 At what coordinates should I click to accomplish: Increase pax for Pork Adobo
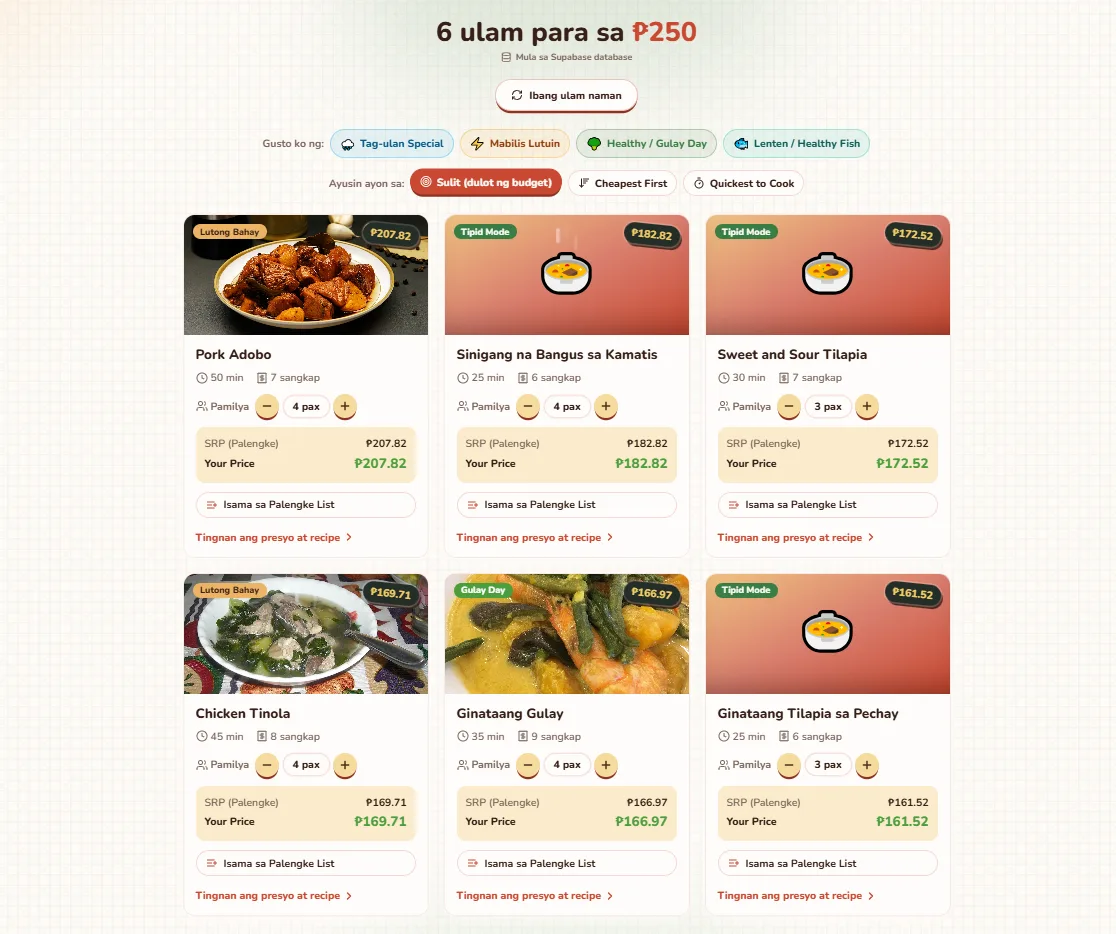(x=344, y=406)
